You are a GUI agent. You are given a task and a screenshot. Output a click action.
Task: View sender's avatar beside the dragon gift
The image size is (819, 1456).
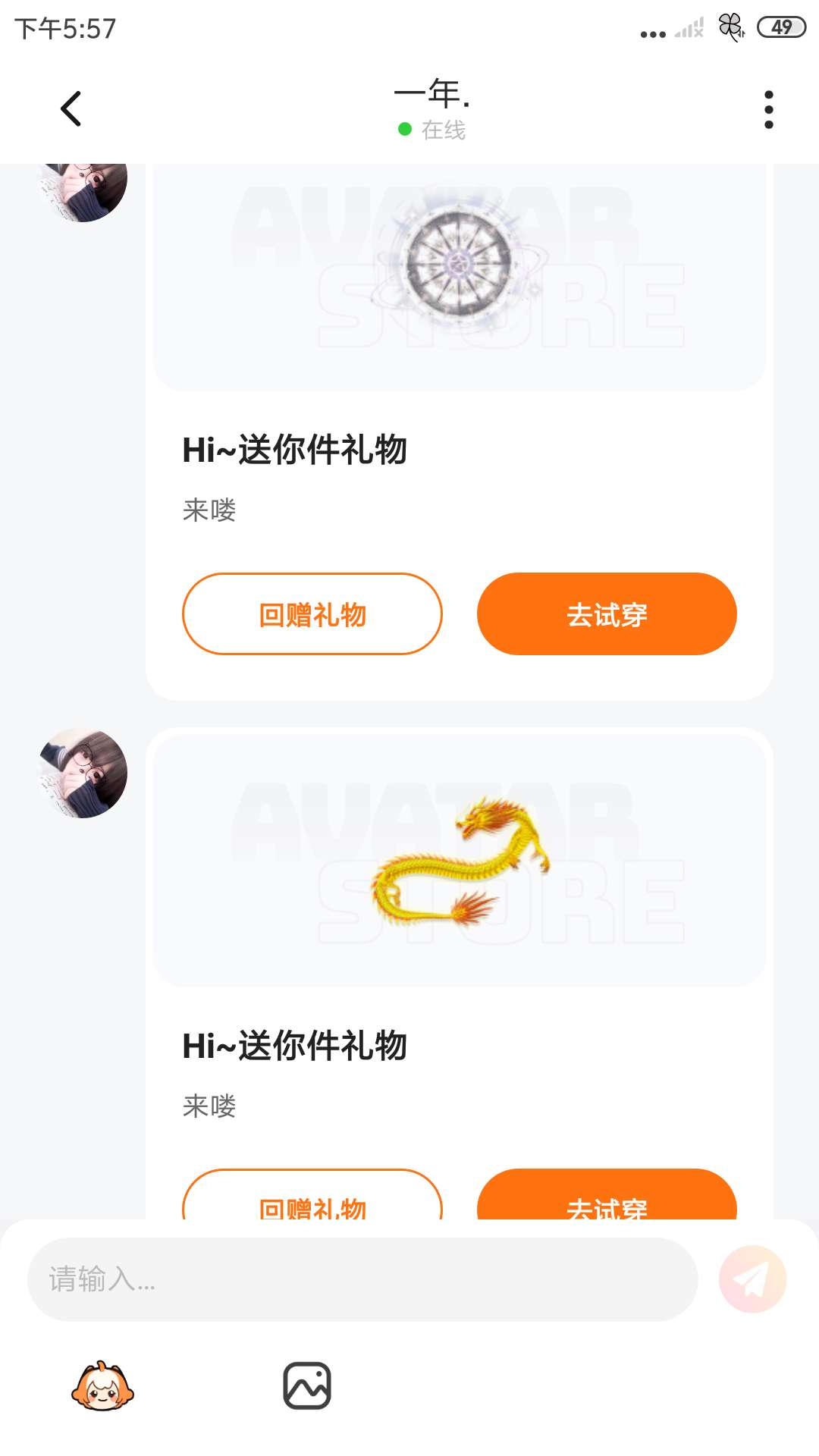click(x=83, y=773)
